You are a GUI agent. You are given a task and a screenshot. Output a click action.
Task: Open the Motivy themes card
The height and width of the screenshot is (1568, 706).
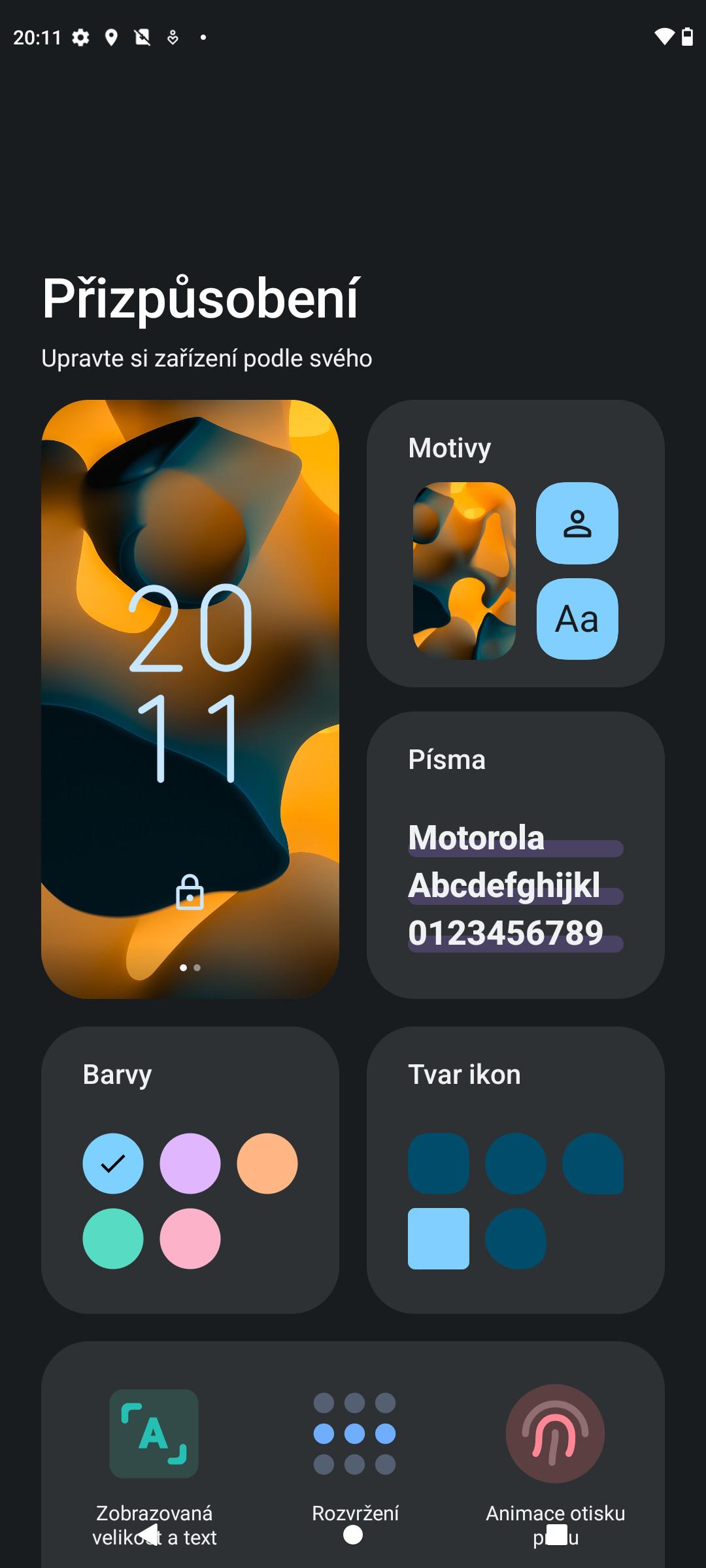pos(516,544)
